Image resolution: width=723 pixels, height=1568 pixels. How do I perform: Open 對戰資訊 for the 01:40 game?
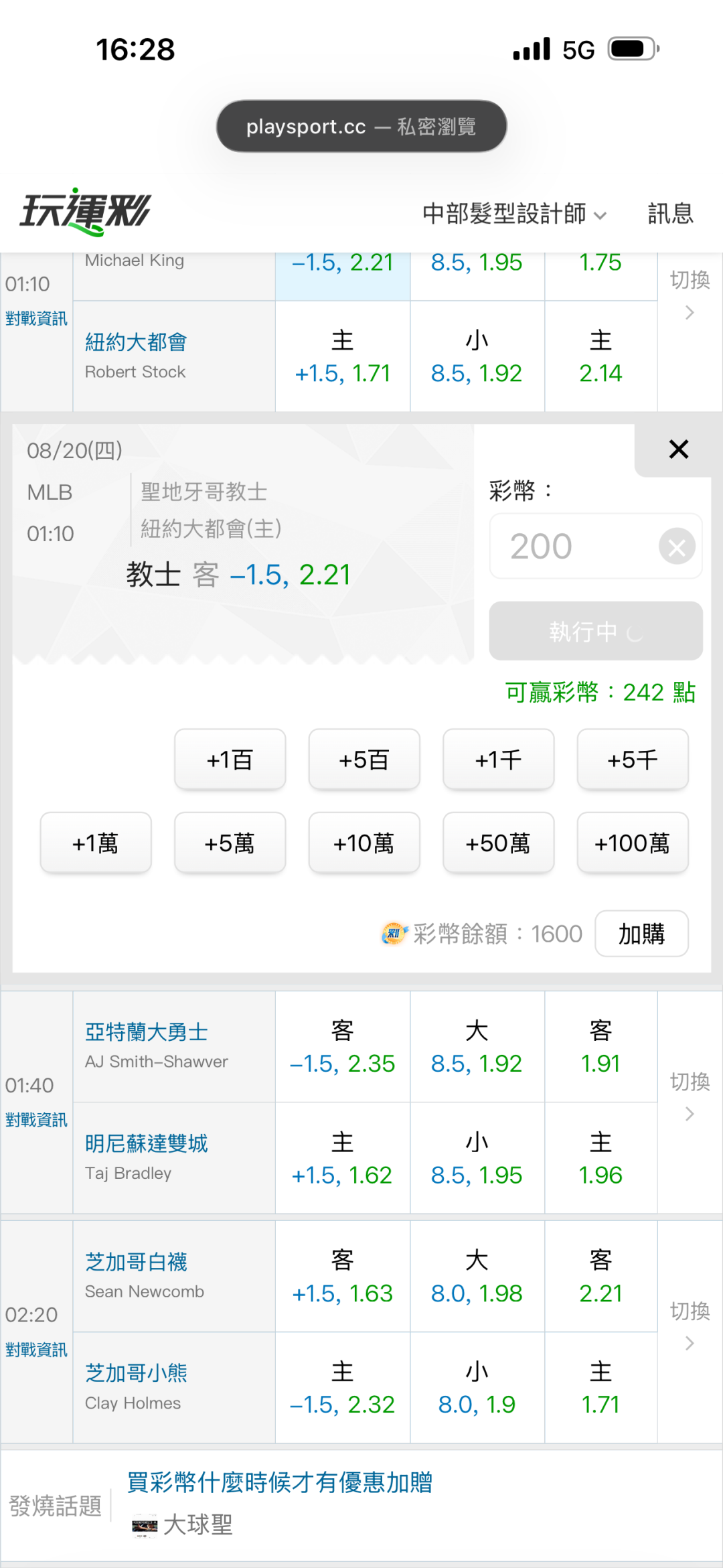36,1119
